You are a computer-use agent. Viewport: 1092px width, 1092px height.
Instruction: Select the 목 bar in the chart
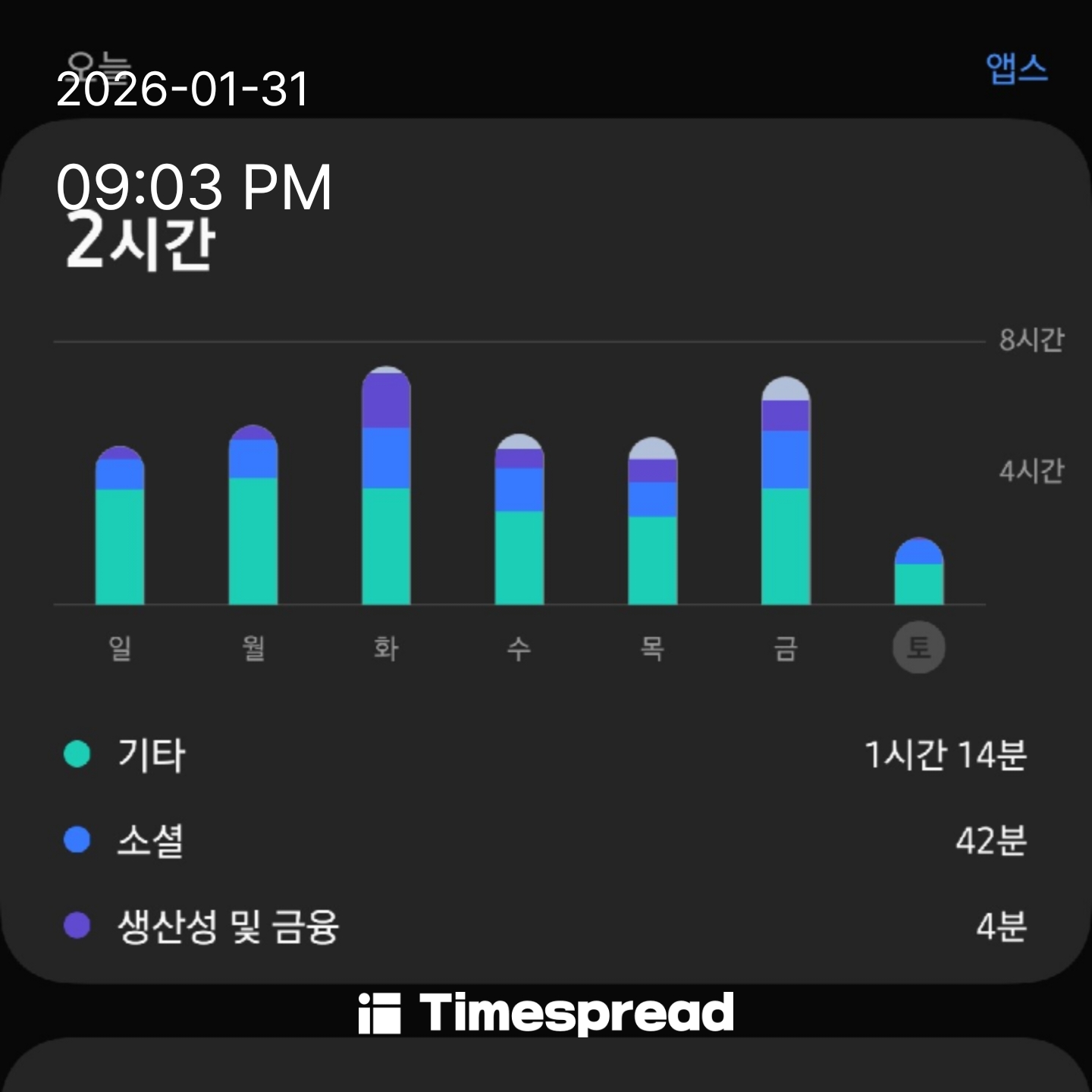pos(652,522)
